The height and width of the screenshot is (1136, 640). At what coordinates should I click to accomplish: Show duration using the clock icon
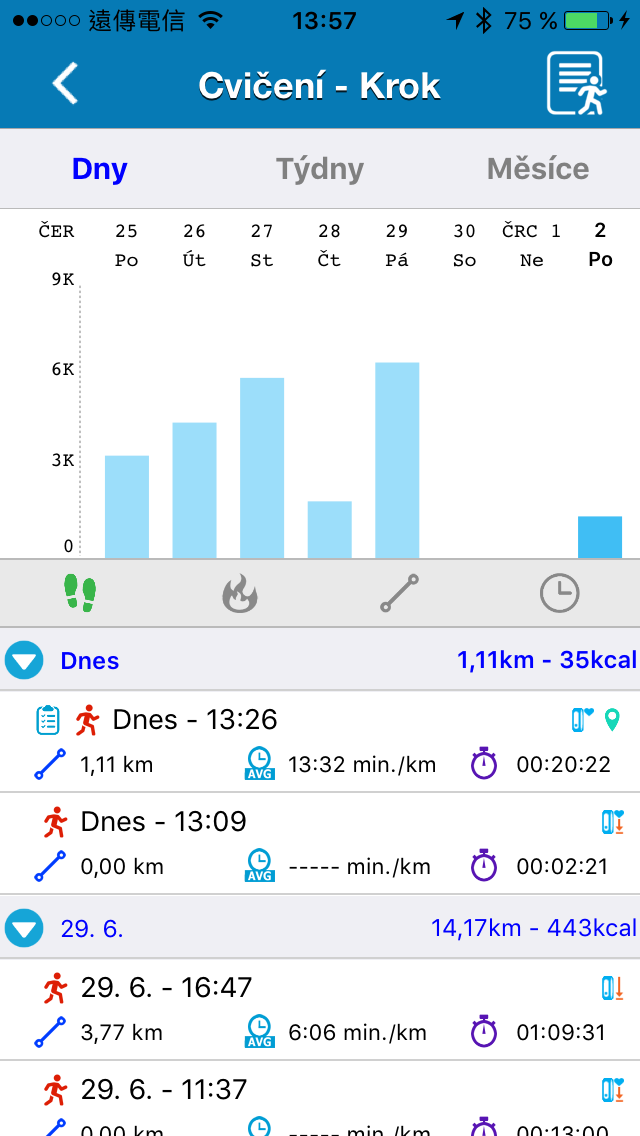tap(560, 593)
